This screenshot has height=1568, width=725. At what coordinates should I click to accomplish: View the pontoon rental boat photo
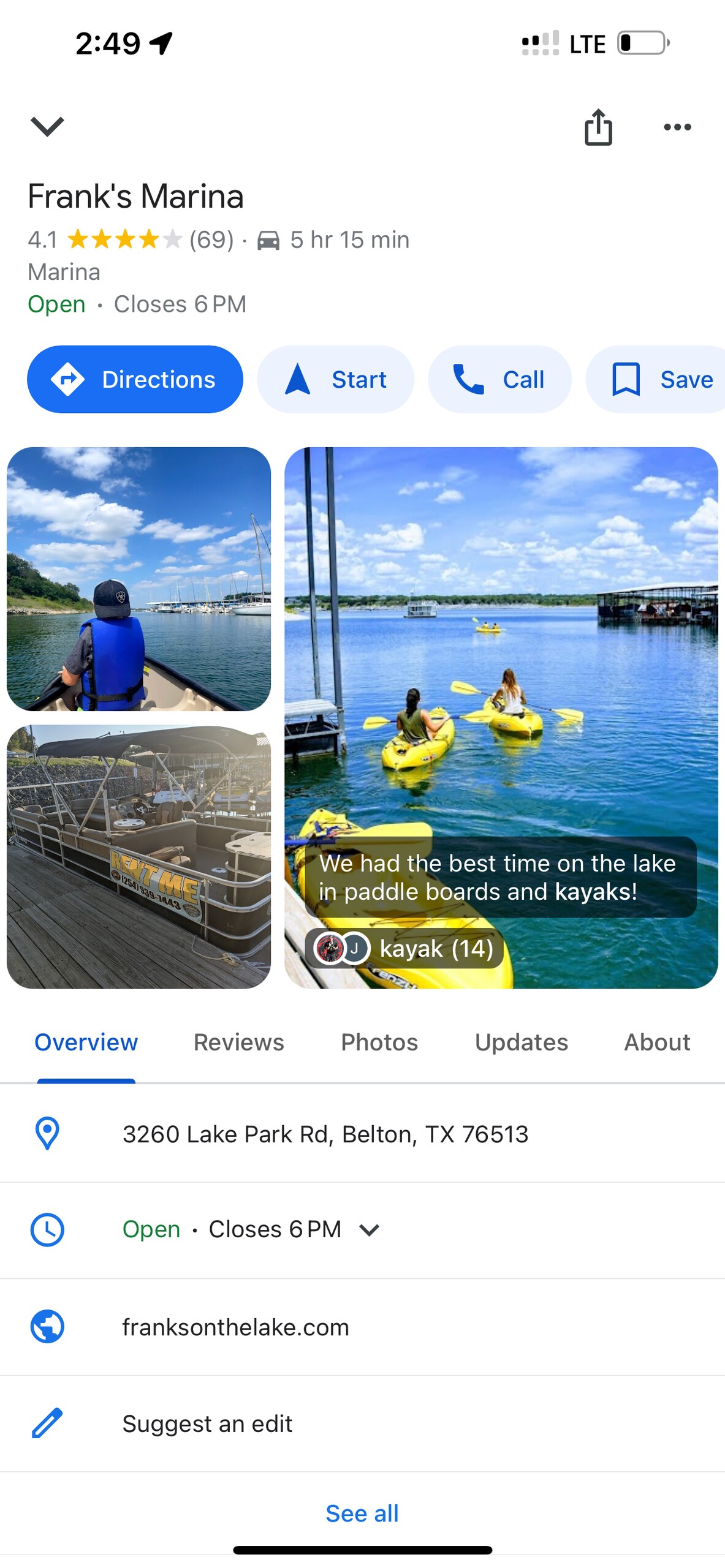(139, 856)
